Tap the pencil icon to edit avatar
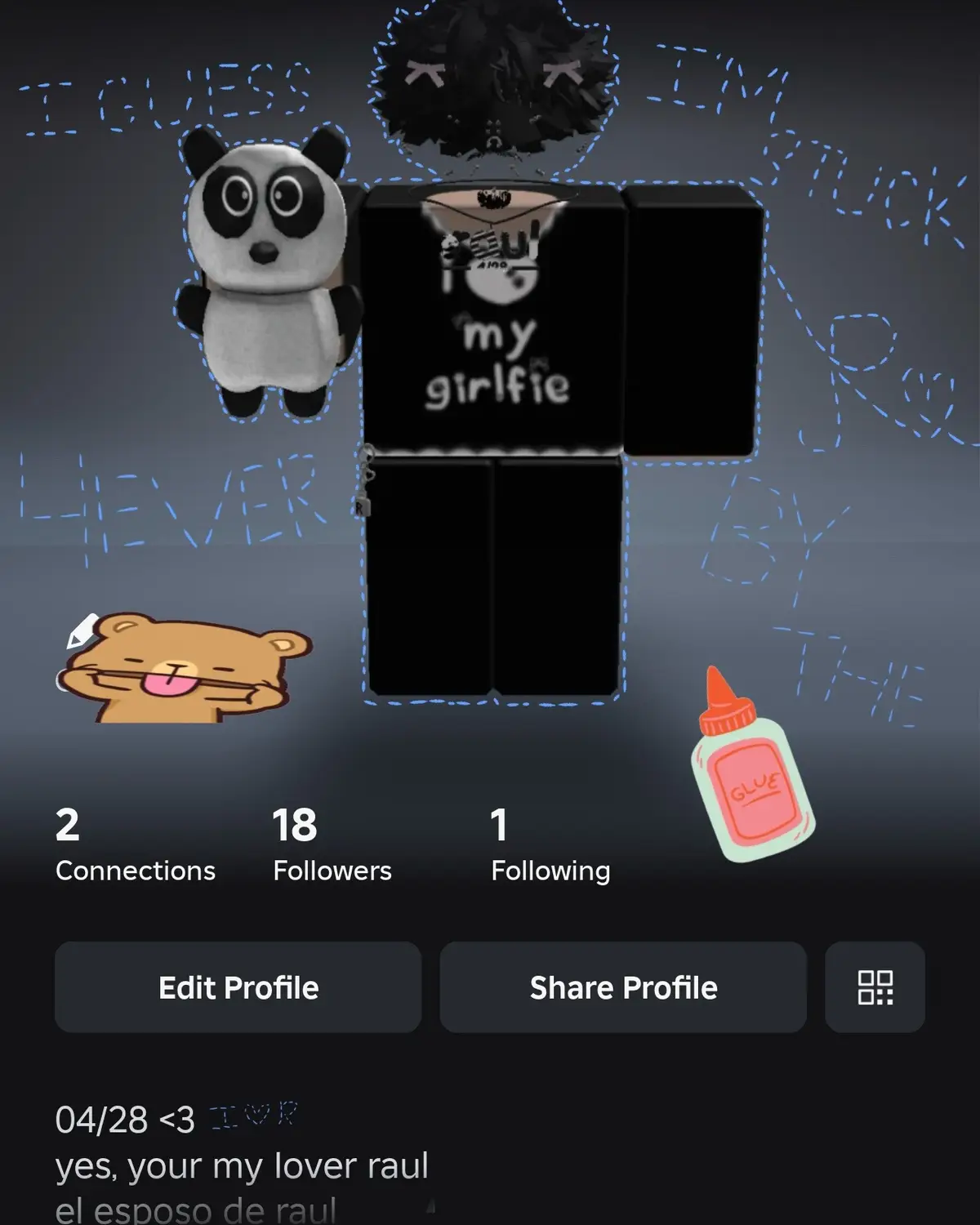Screen dimensions: 980x1225 click(82, 631)
